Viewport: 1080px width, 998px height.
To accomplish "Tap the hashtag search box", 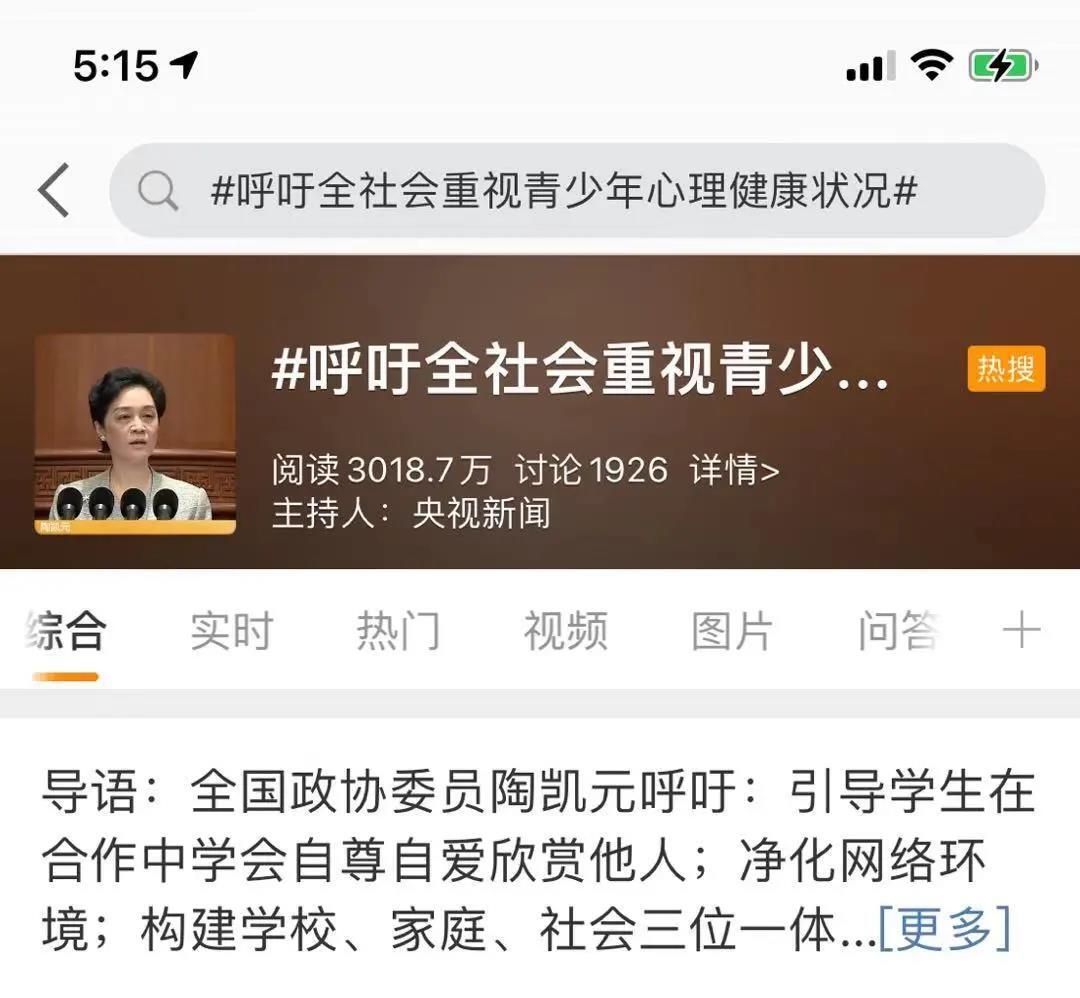I will coord(577,190).
